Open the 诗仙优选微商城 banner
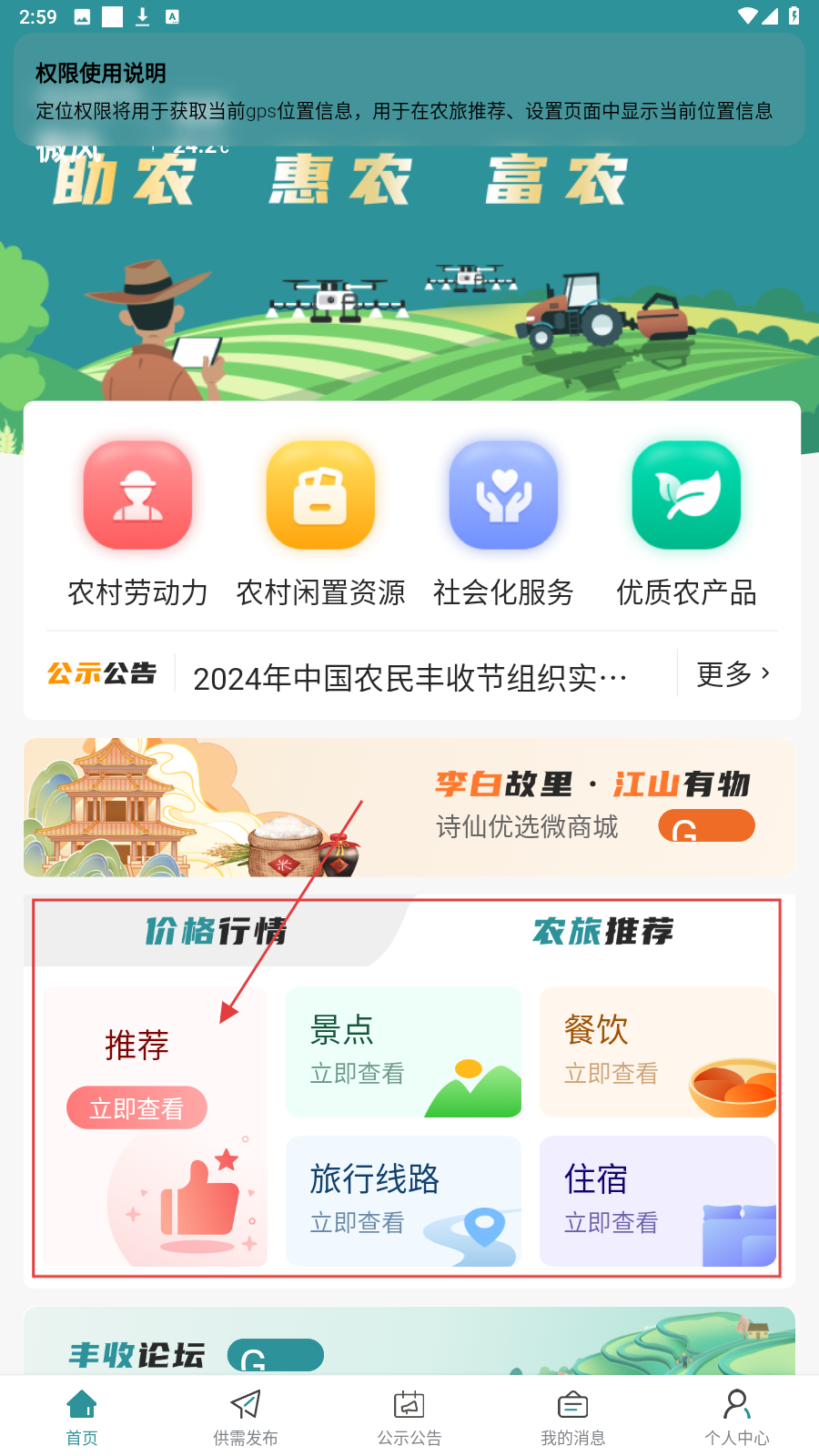 (409, 807)
